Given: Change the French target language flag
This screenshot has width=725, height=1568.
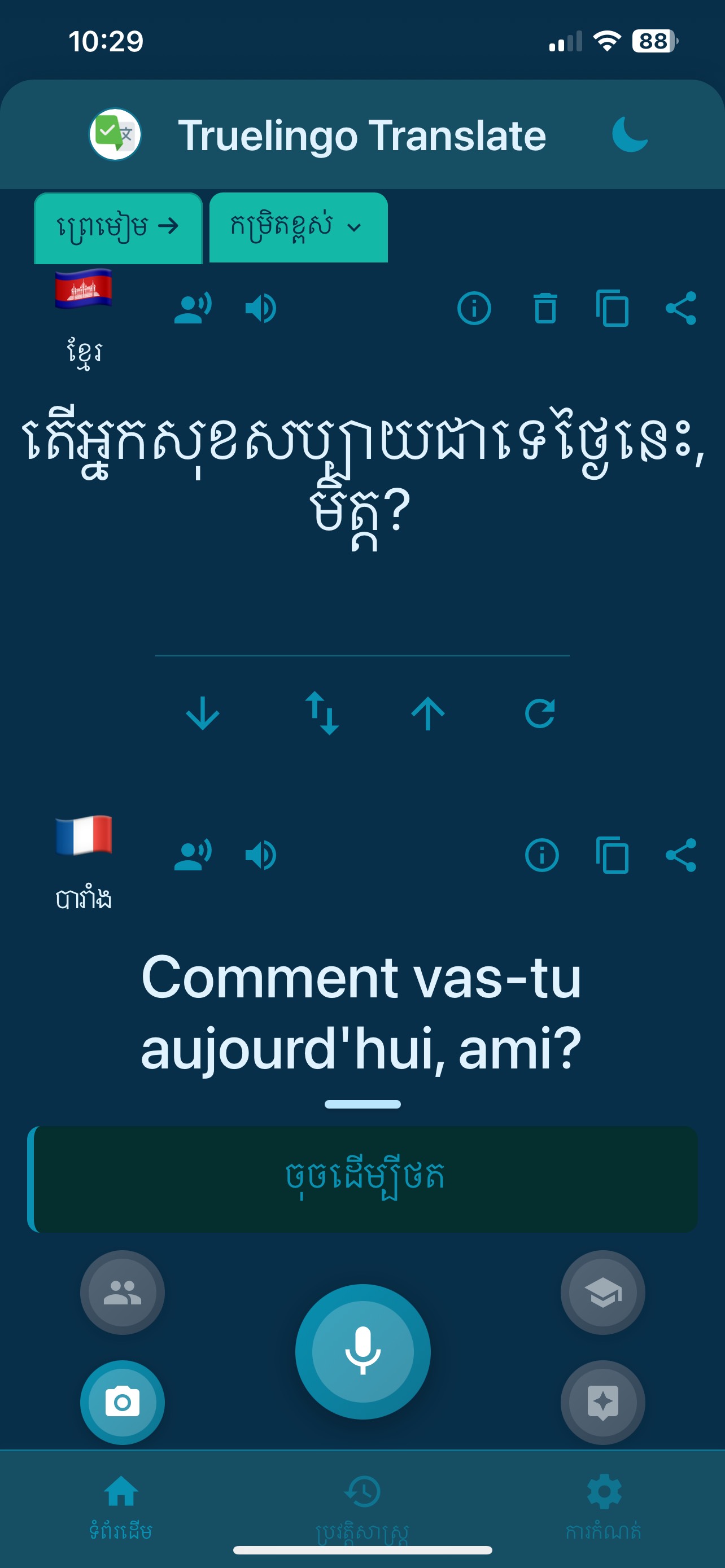Looking at the screenshot, I should 84,836.
